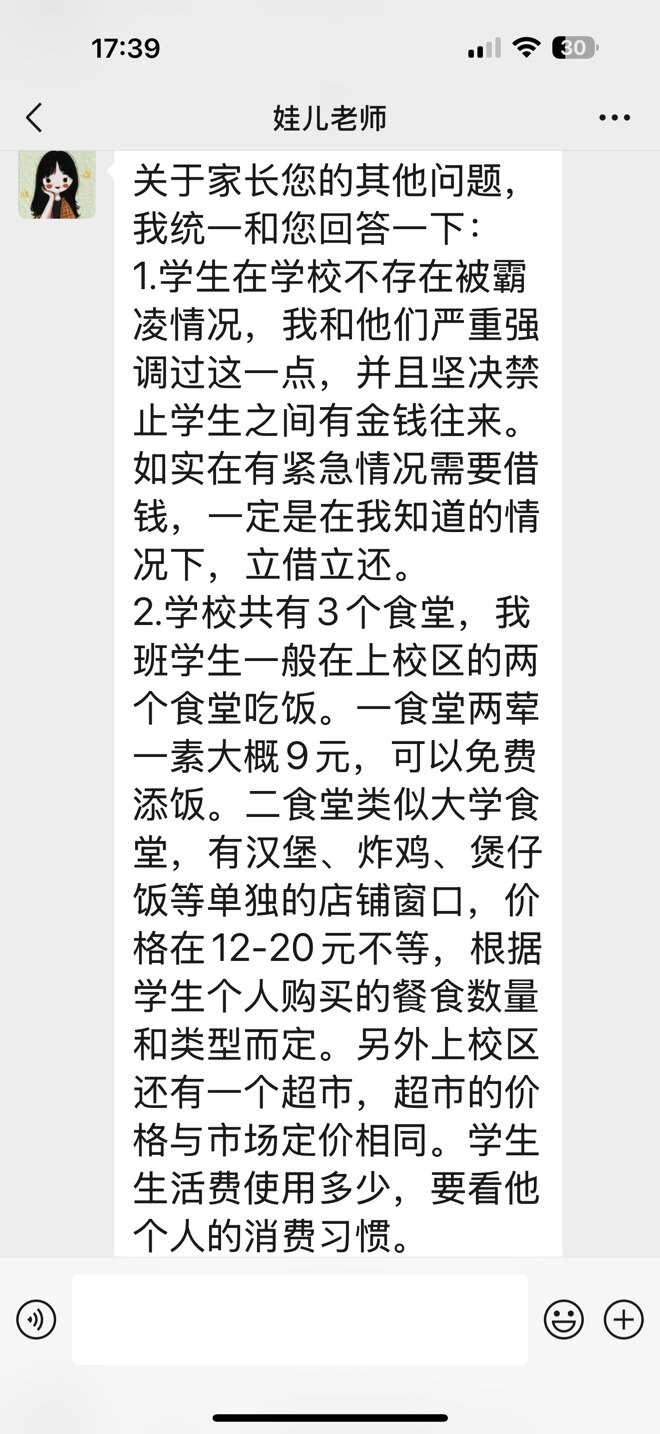
Task: Open the emoji sticker panel
Action: tap(563, 1320)
